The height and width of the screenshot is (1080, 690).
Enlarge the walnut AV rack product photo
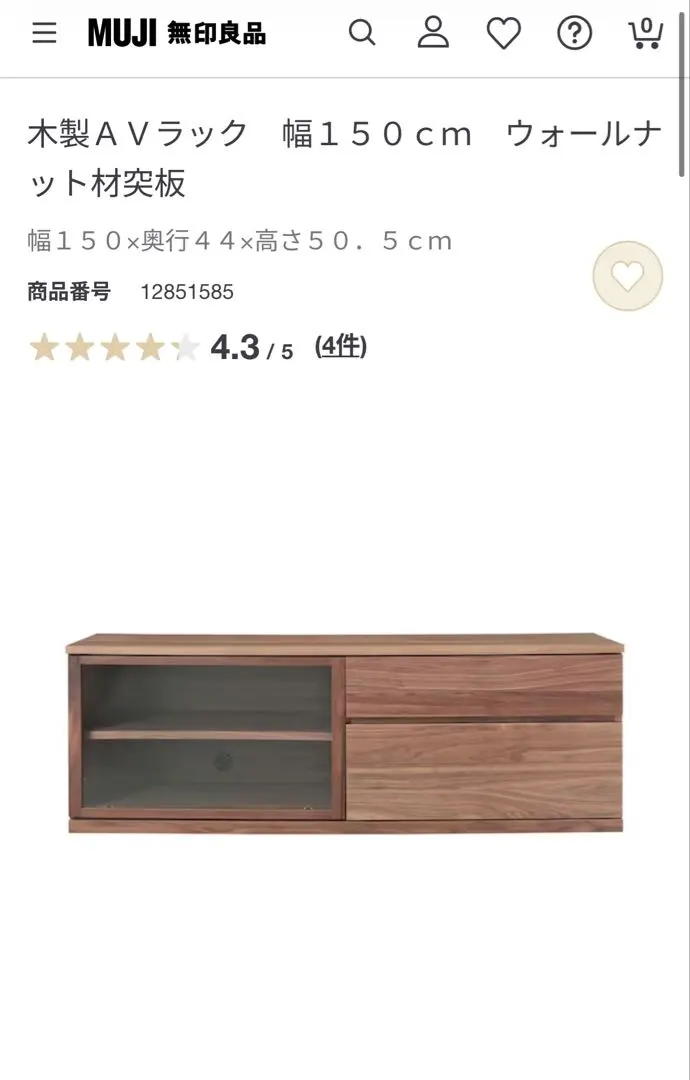[345, 732]
